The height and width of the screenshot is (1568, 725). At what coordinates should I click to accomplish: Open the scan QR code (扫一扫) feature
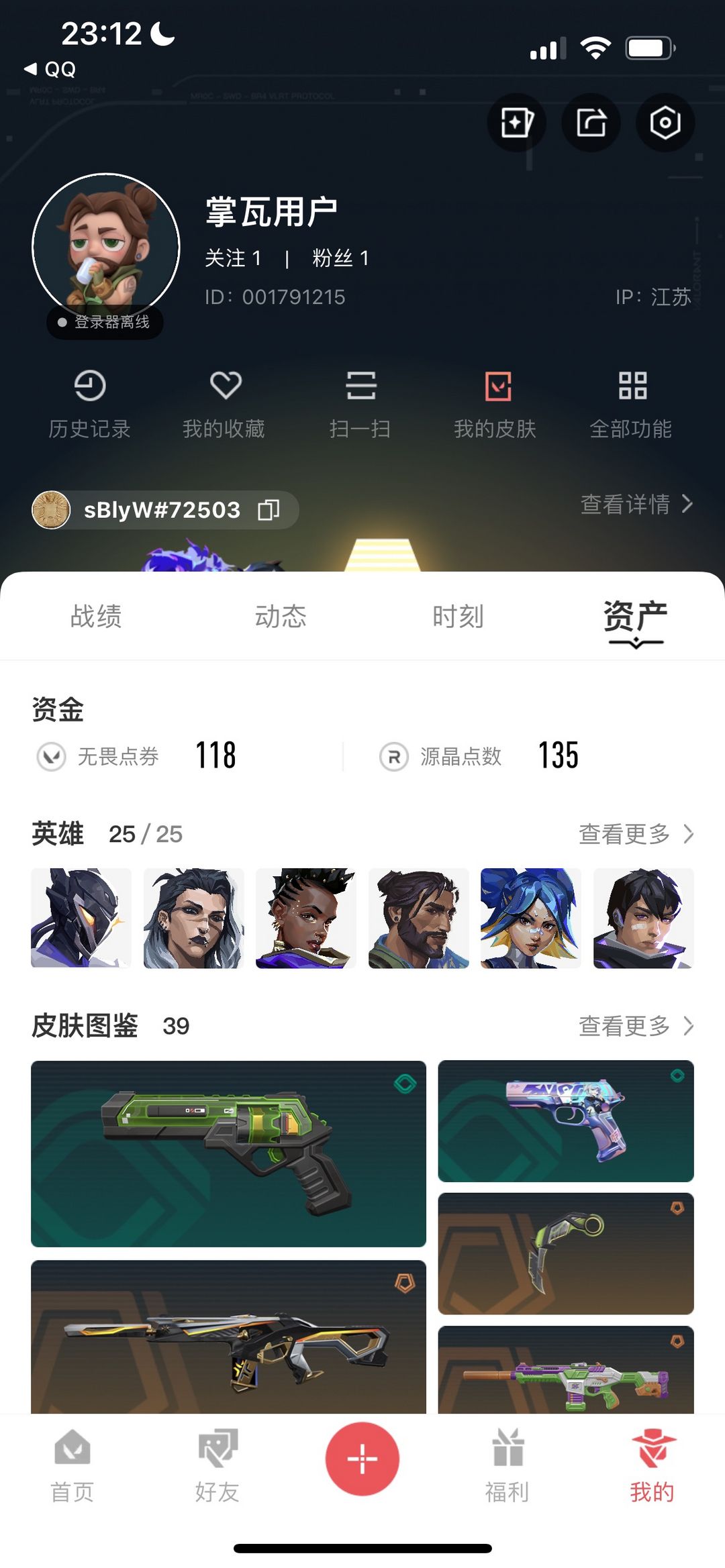[361, 403]
